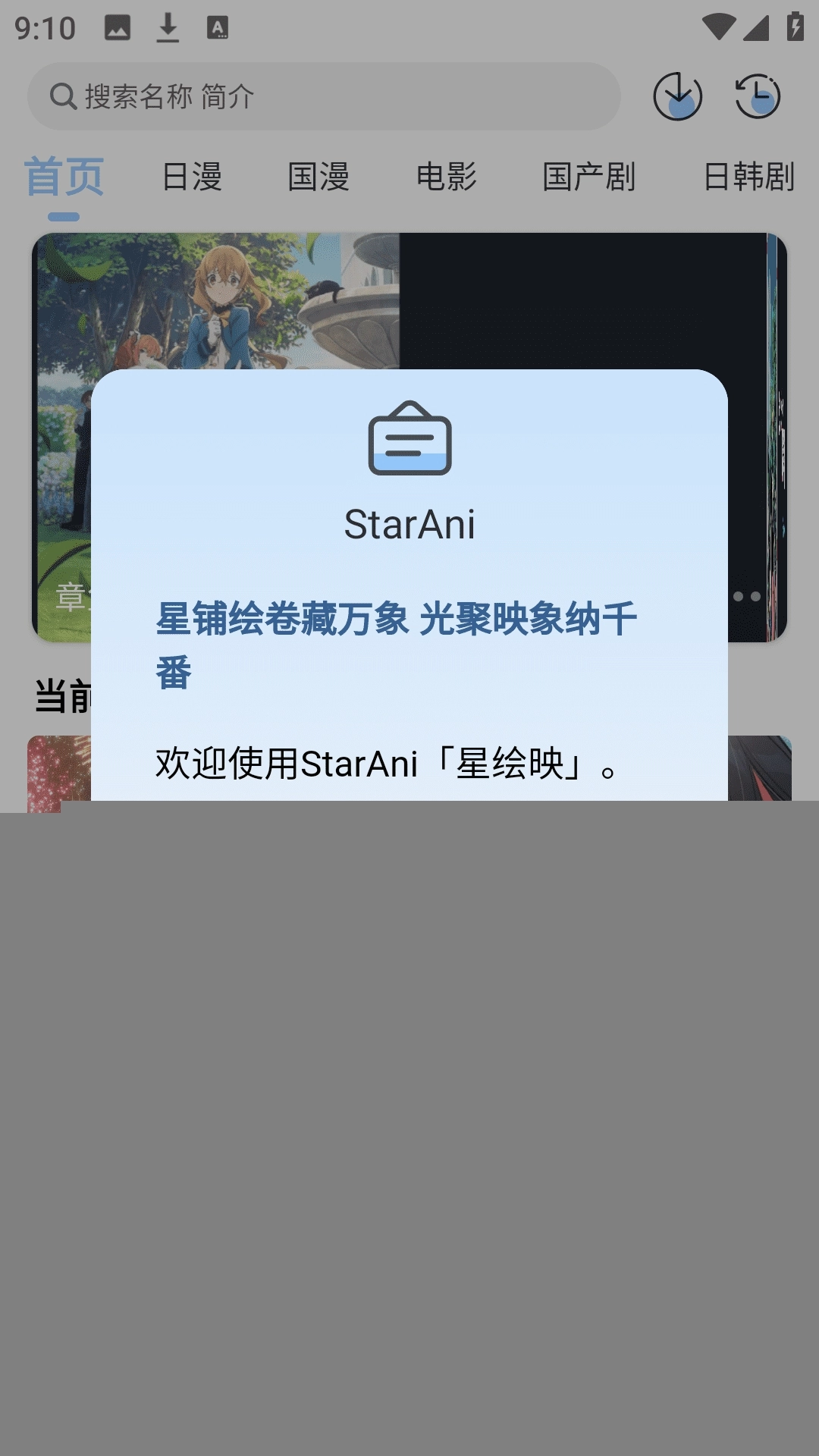Switch to the 首页 tab

(x=64, y=177)
